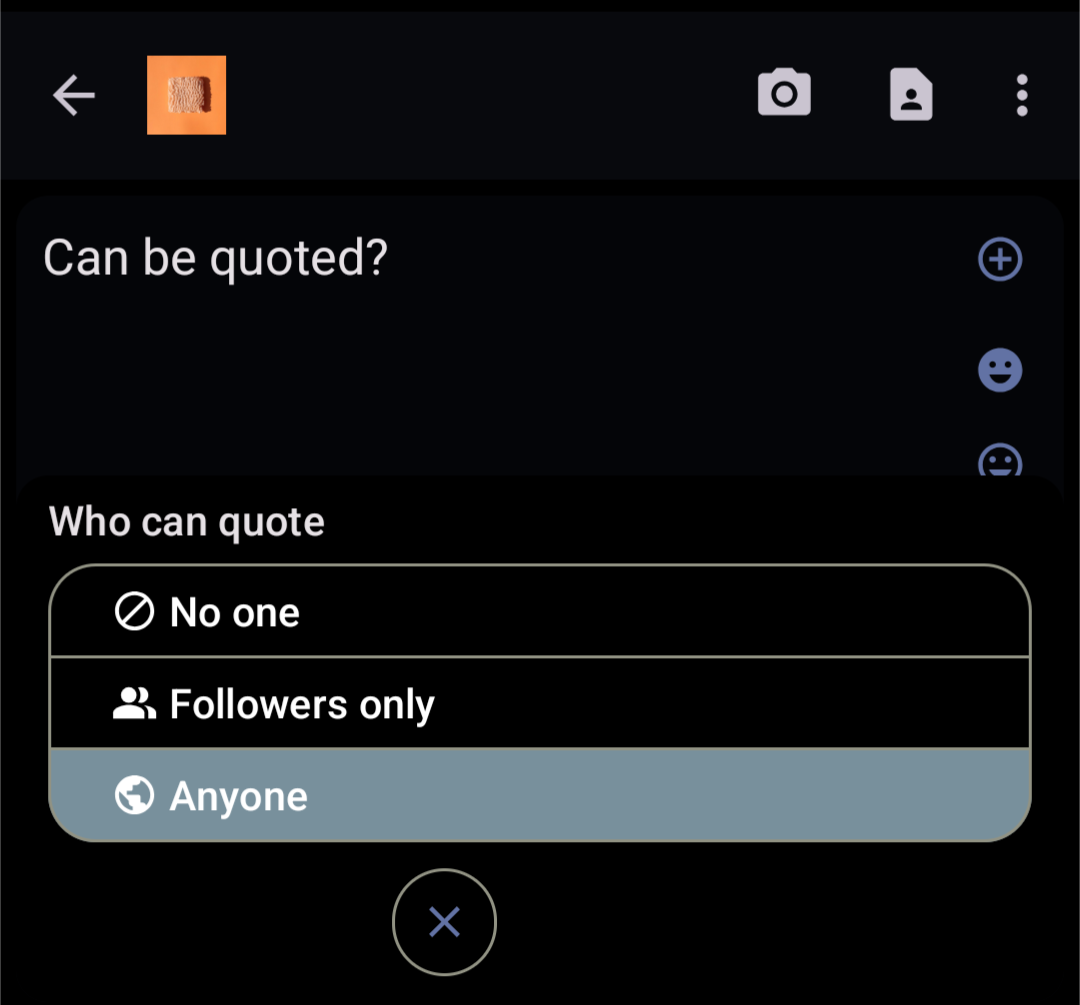Open the camera to add a photo
Screen dimensions: 1080x1005
coord(784,95)
